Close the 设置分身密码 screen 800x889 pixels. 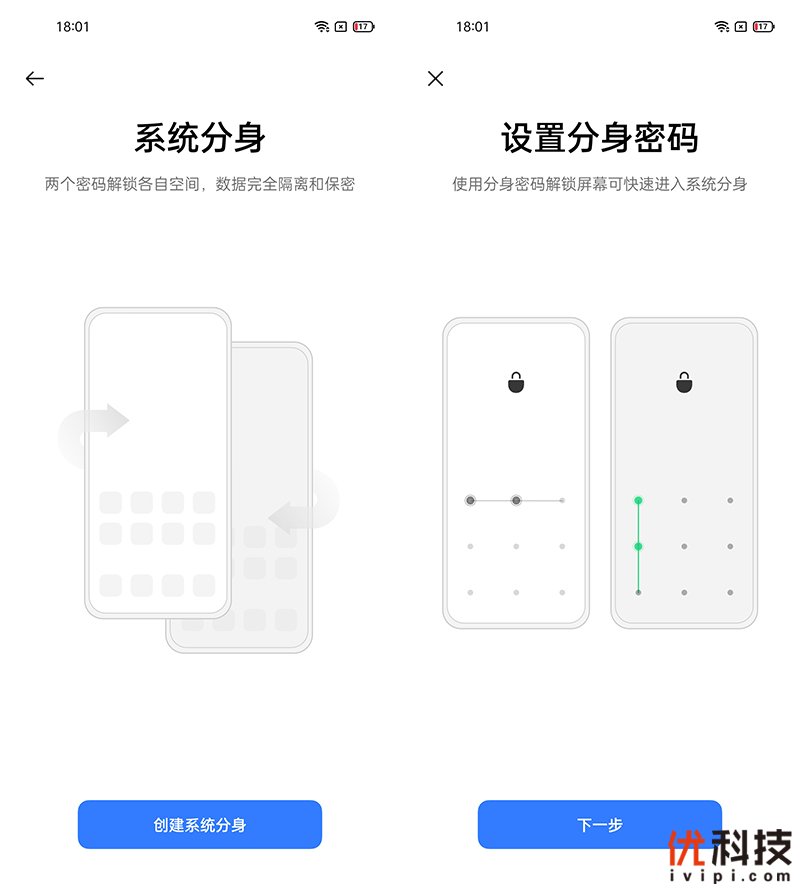(x=435, y=78)
